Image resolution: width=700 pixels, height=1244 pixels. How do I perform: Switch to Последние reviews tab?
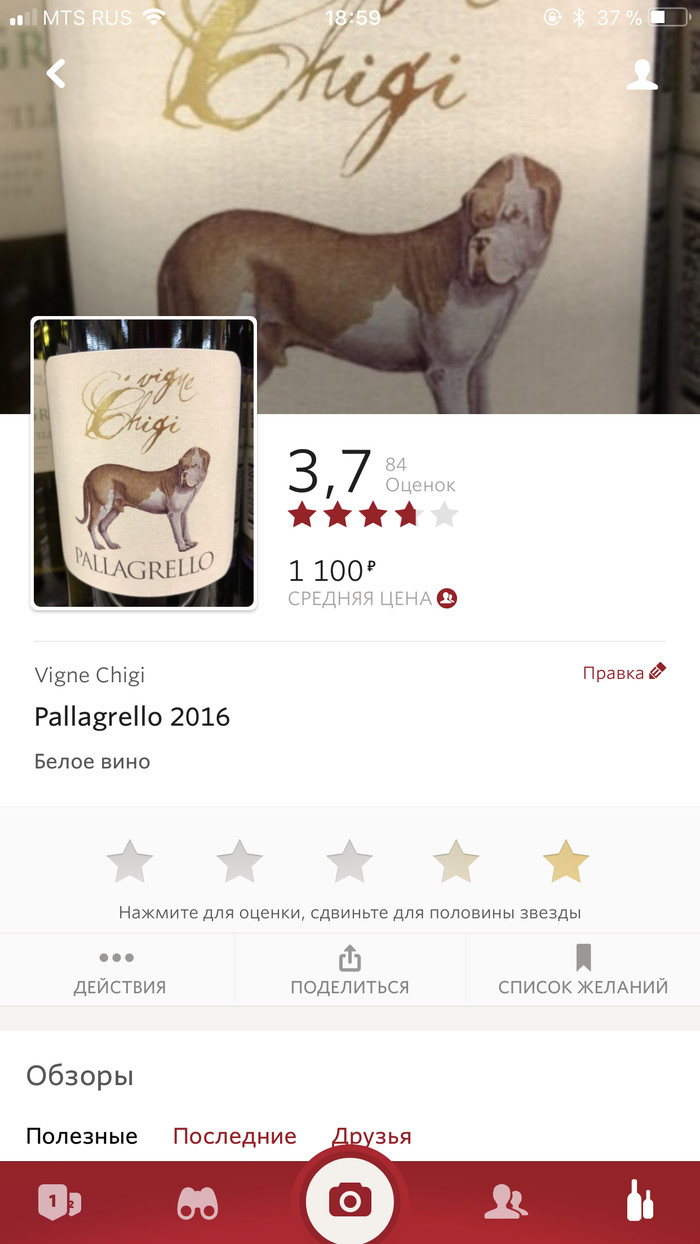(235, 1136)
